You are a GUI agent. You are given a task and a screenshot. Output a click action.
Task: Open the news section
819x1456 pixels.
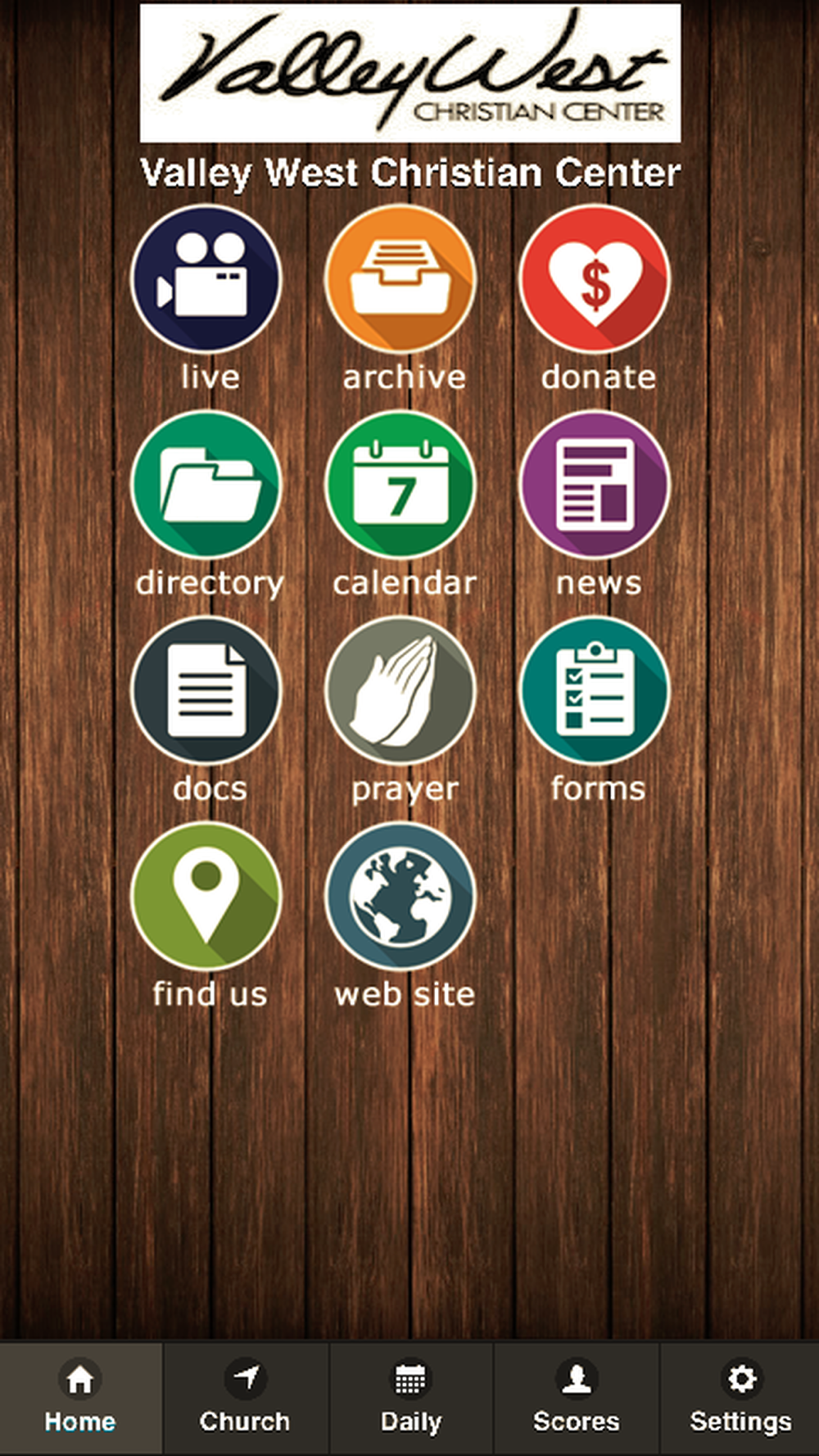[x=595, y=485]
